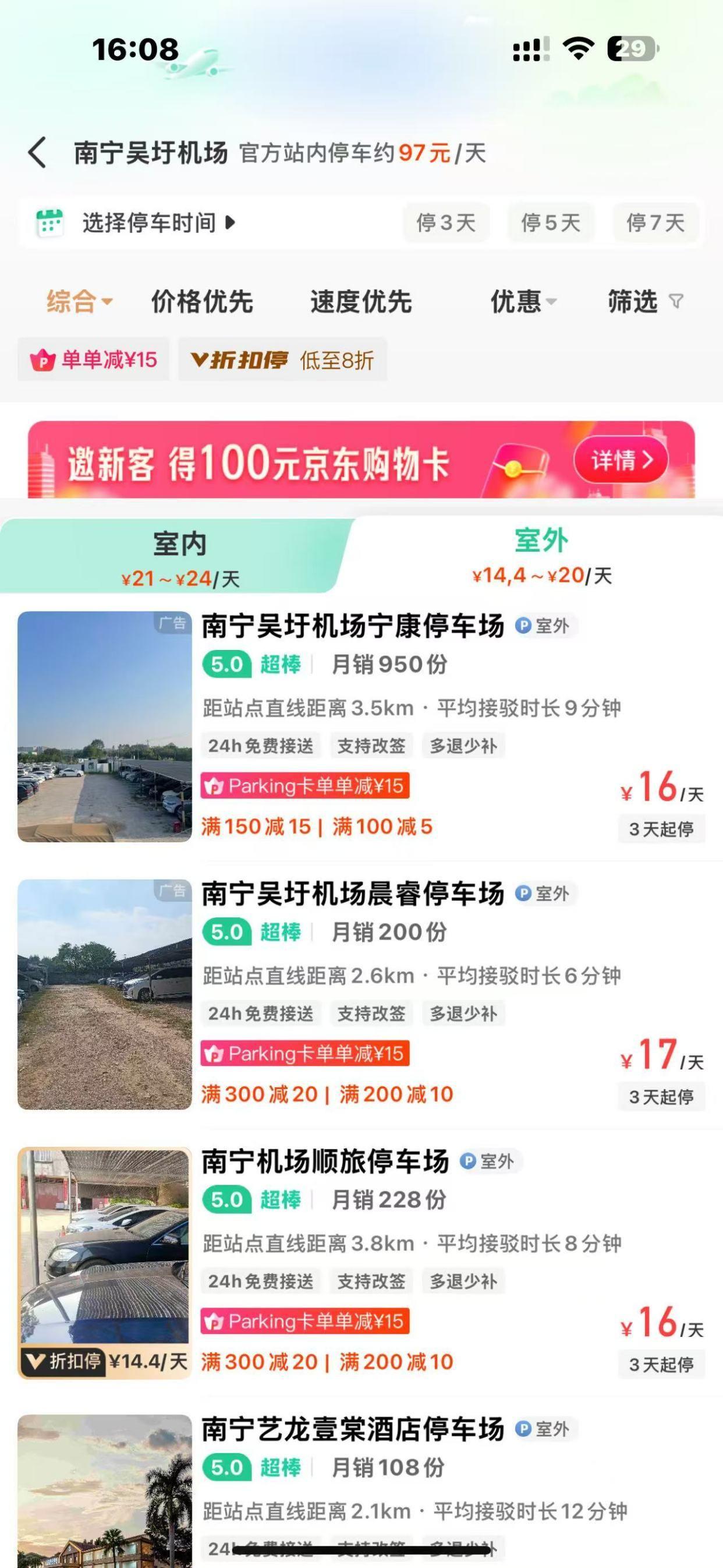Expand the 综合 sort dropdown
Viewport: 723px width, 1568px height.
(x=79, y=301)
